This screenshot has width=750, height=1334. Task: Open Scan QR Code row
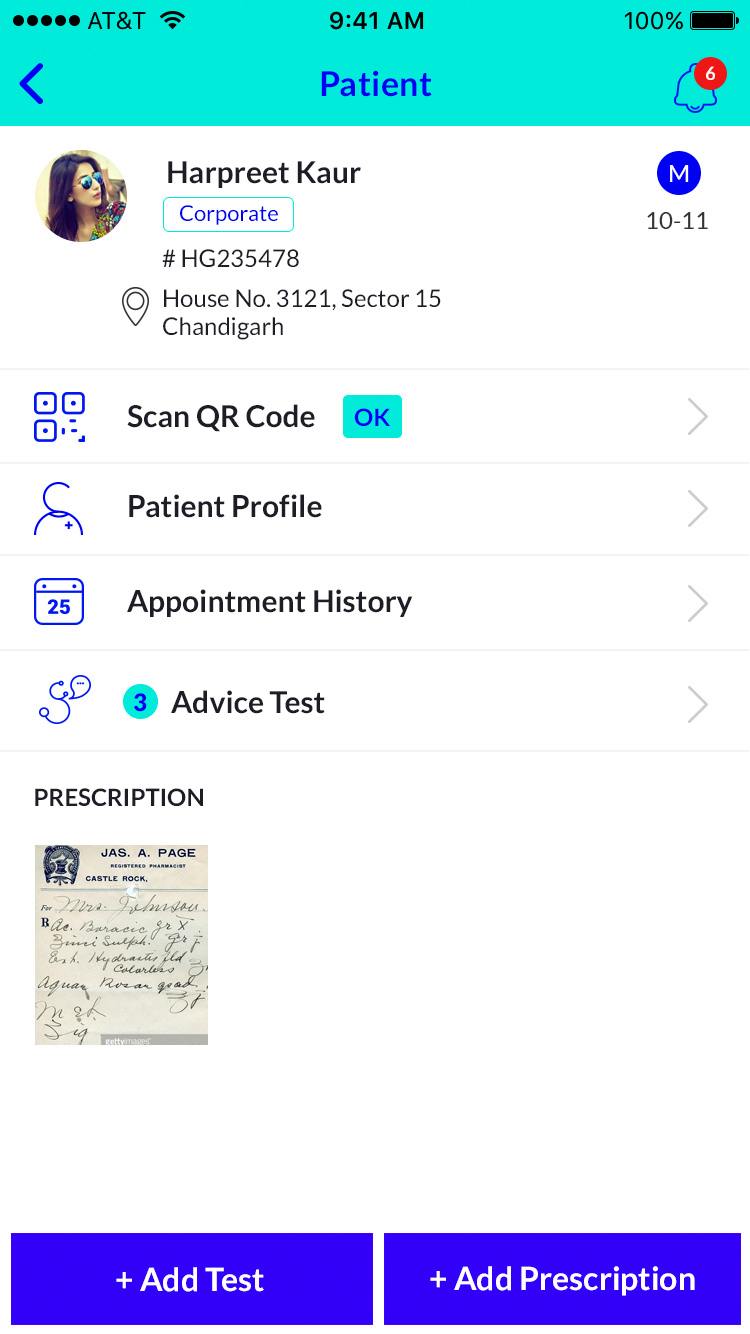[374, 417]
